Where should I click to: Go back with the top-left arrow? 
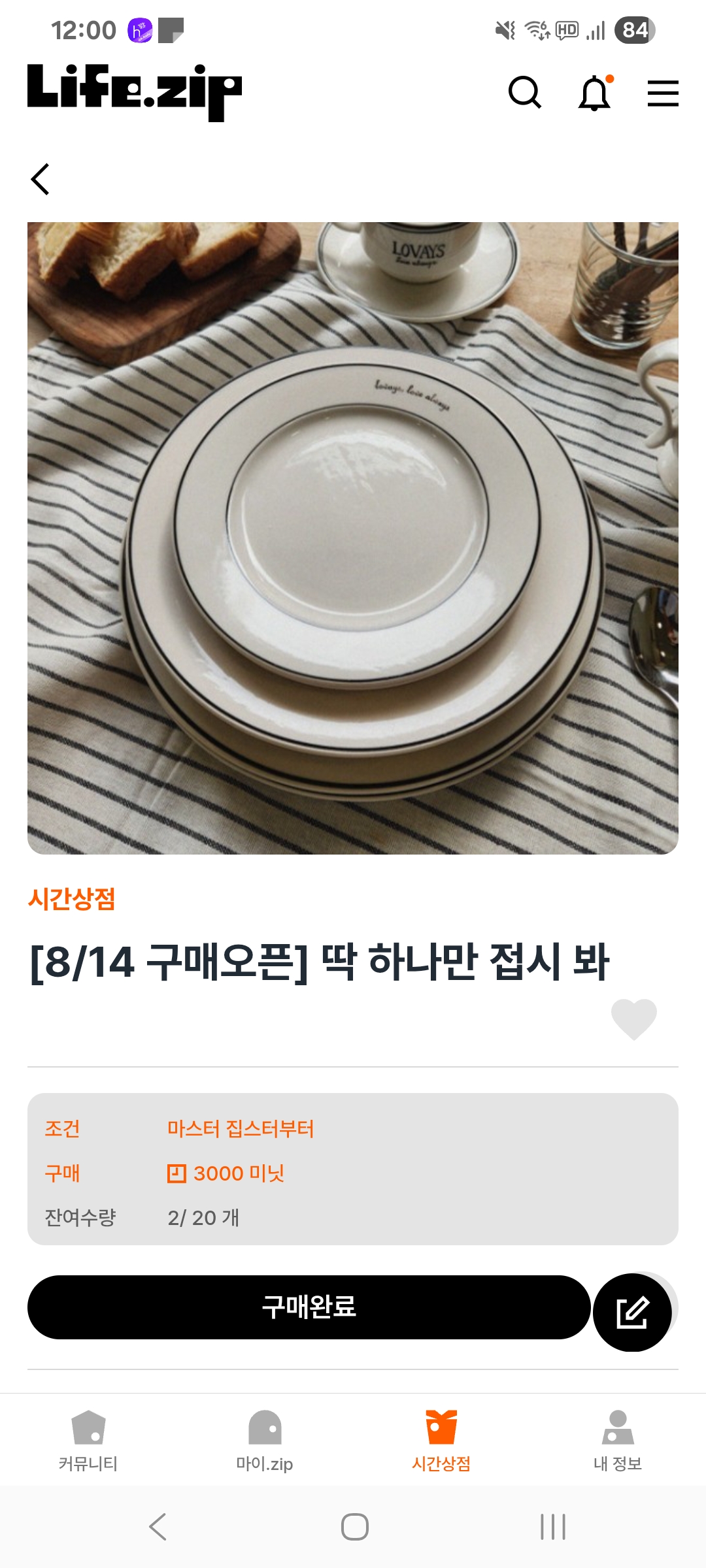[41, 179]
